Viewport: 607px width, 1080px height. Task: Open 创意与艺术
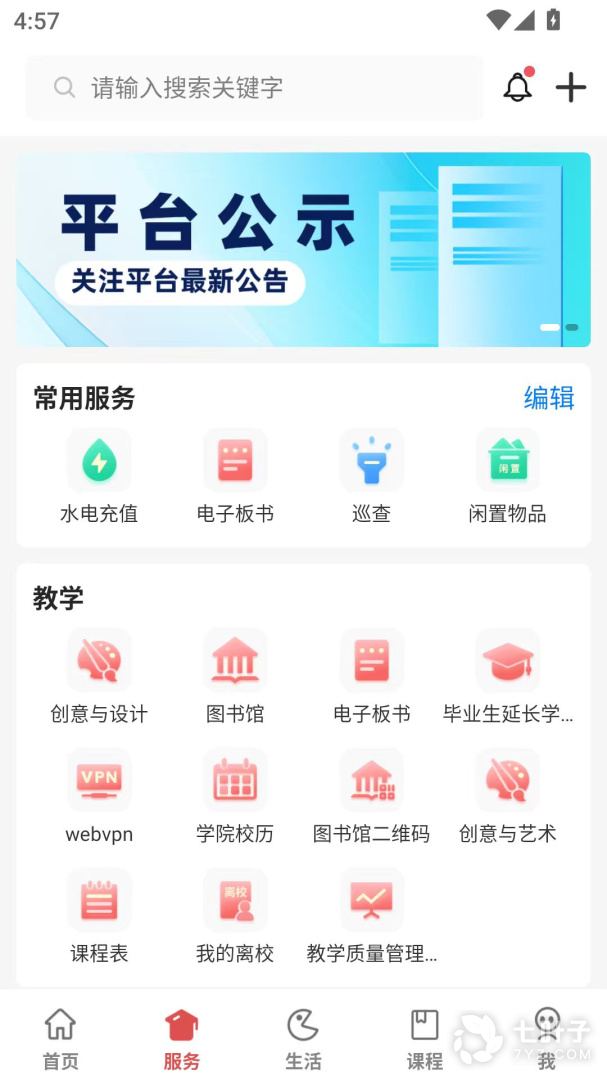click(x=507, y=796)
